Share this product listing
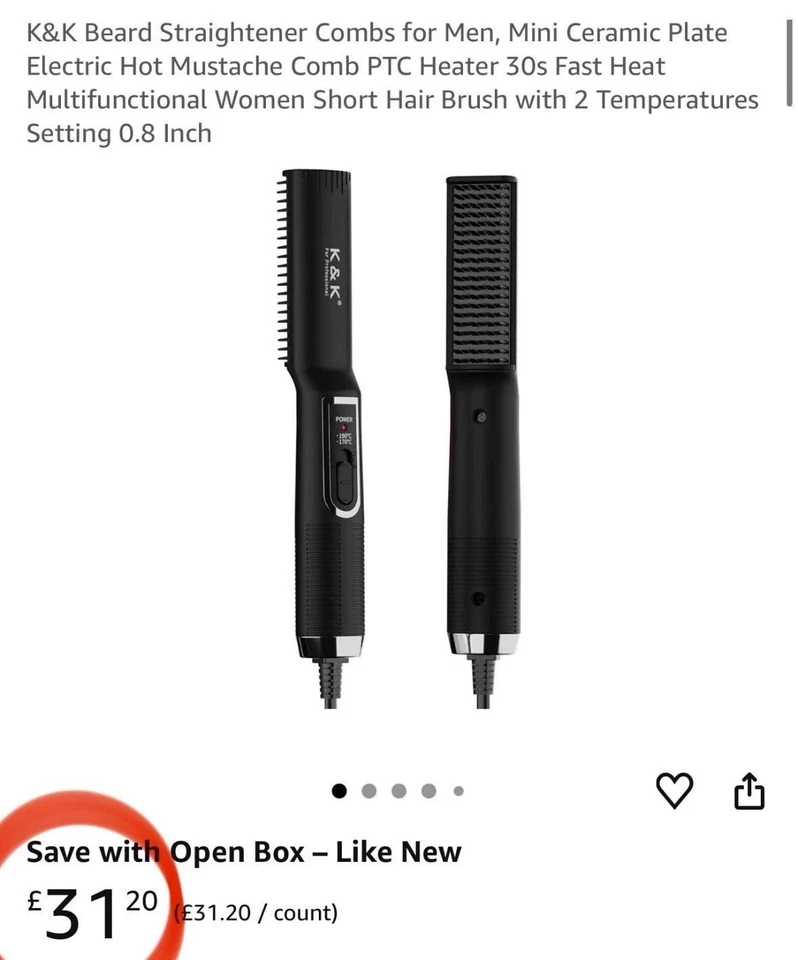The width and height of the screenshot is (798, 960). click(x=749, y=791)
